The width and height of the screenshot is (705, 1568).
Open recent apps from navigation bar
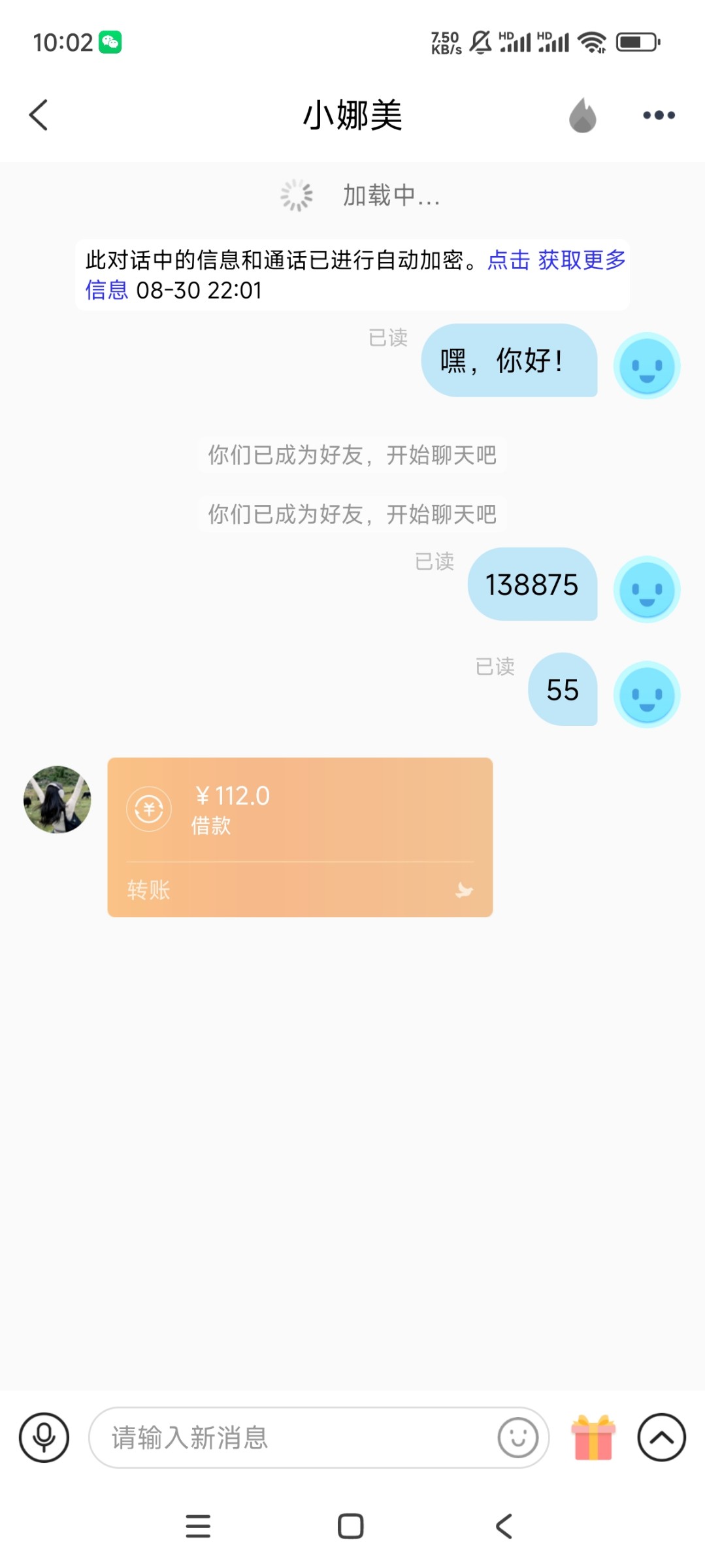198,1526
